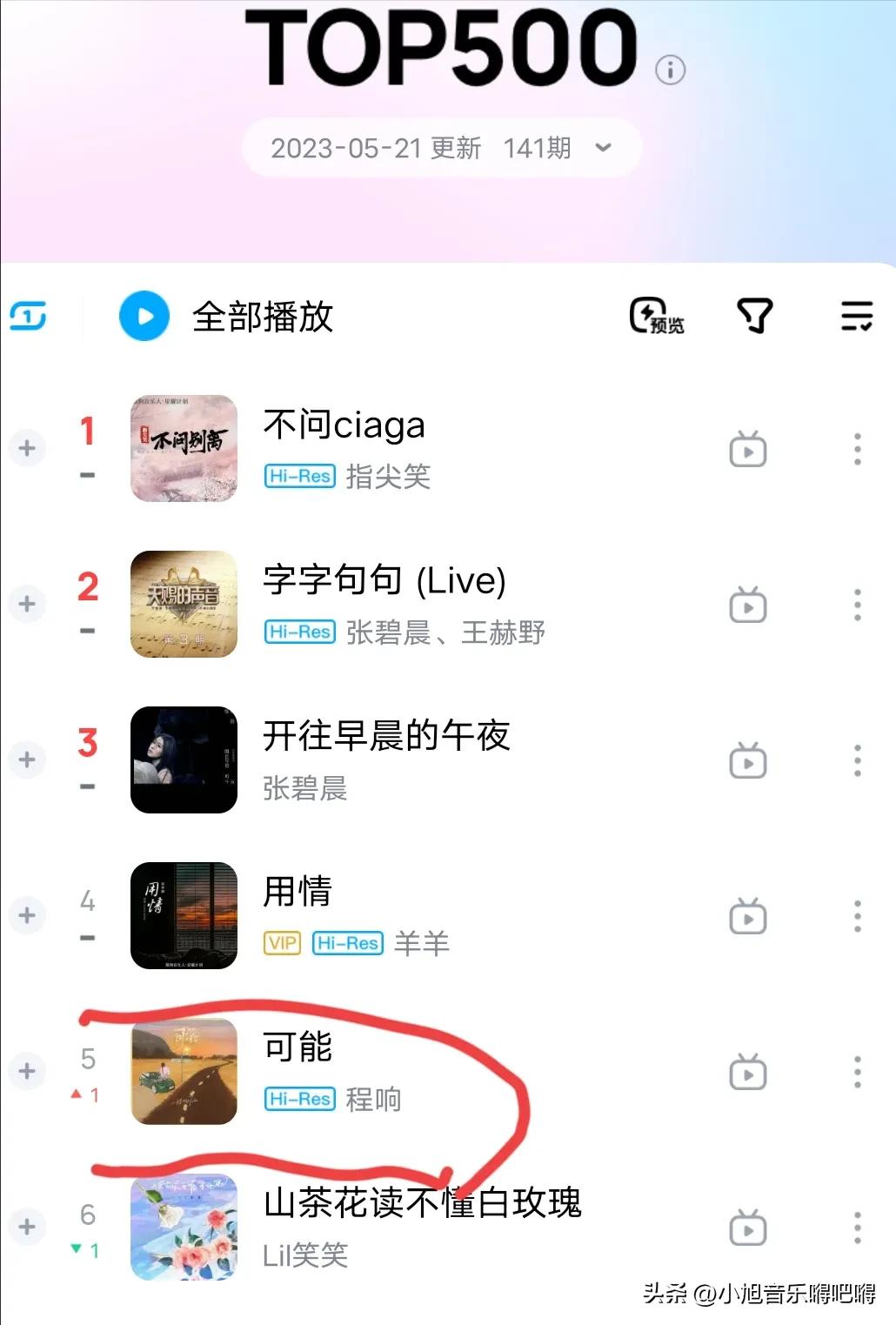This screenshot has height=1325, width=896.
Task: Add 可能 using its plus button
Action: (x=28, y=1072)
